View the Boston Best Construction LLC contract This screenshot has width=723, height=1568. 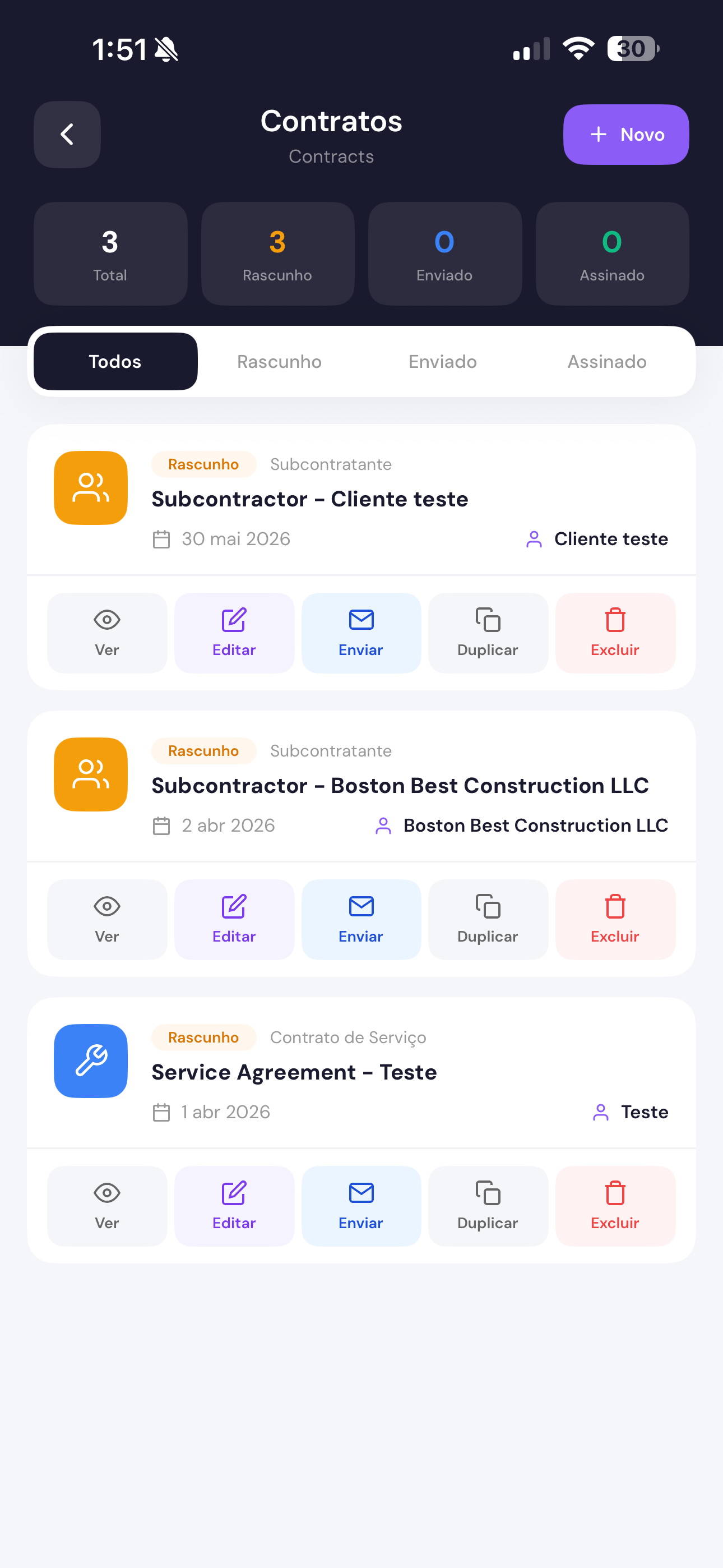(x=107, y=920)
